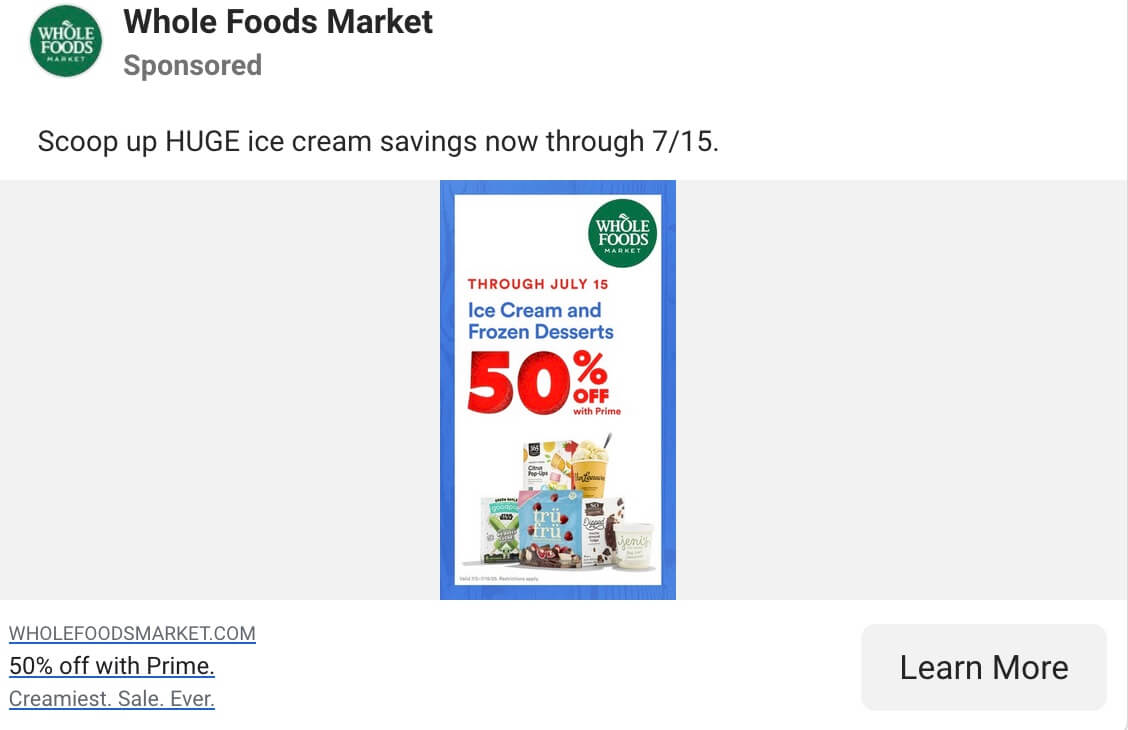This screenshot has height=730, width=1128.
Task: Visit the WHOLEFOODSMARKET.COM link
Action: point(132,633)
